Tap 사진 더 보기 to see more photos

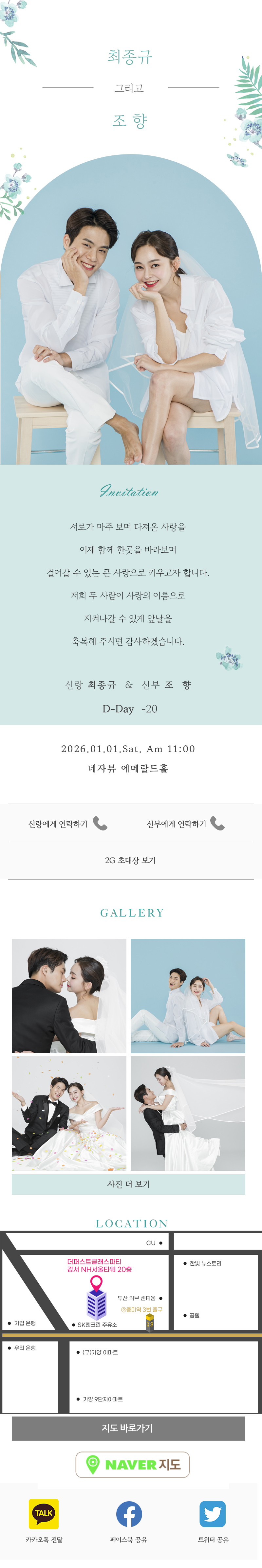[129, 1184]
